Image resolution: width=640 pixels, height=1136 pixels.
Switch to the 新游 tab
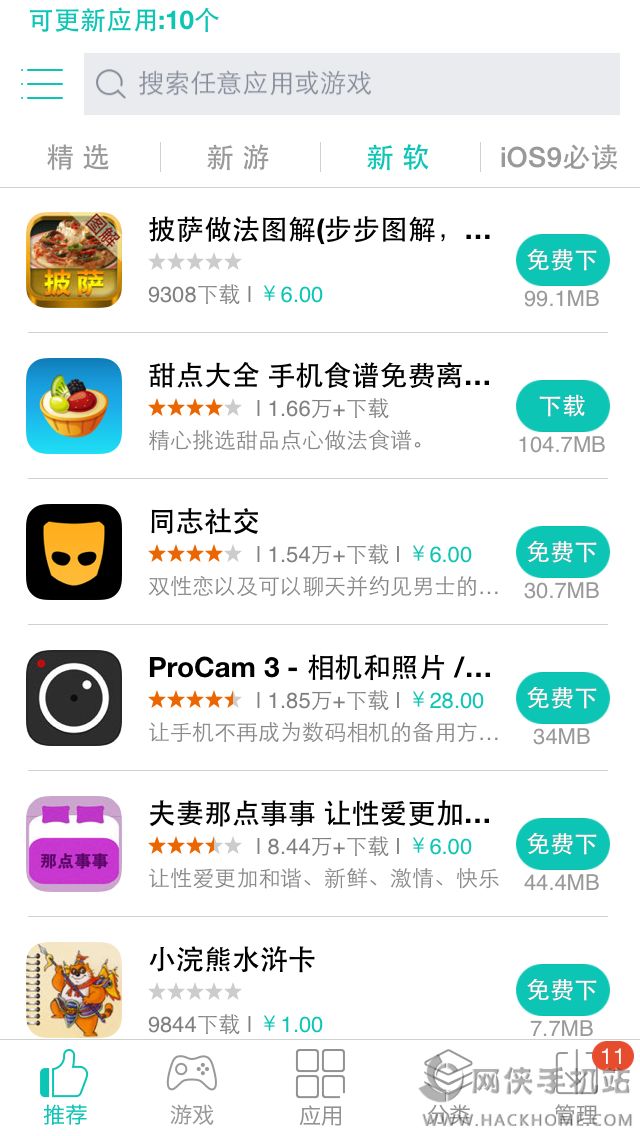point(238,157)
